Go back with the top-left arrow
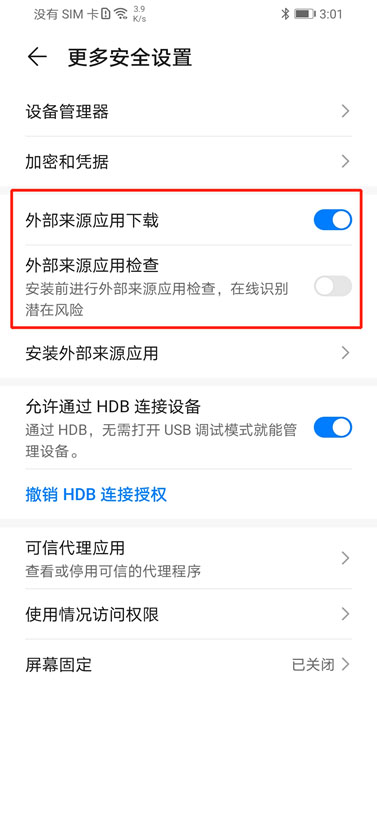 37,57
